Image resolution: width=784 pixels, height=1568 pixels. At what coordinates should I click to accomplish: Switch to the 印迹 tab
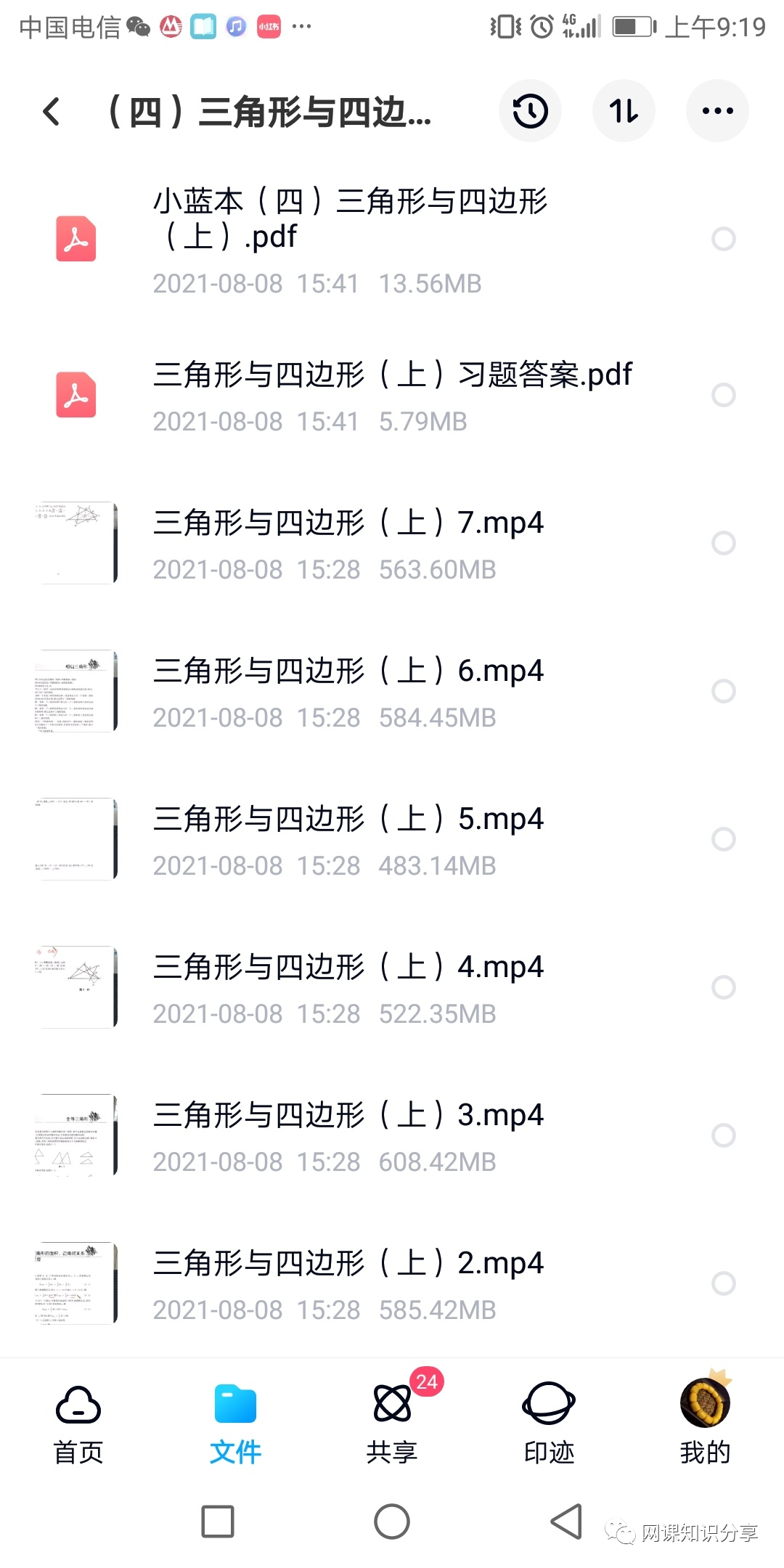click(549, 1423)
